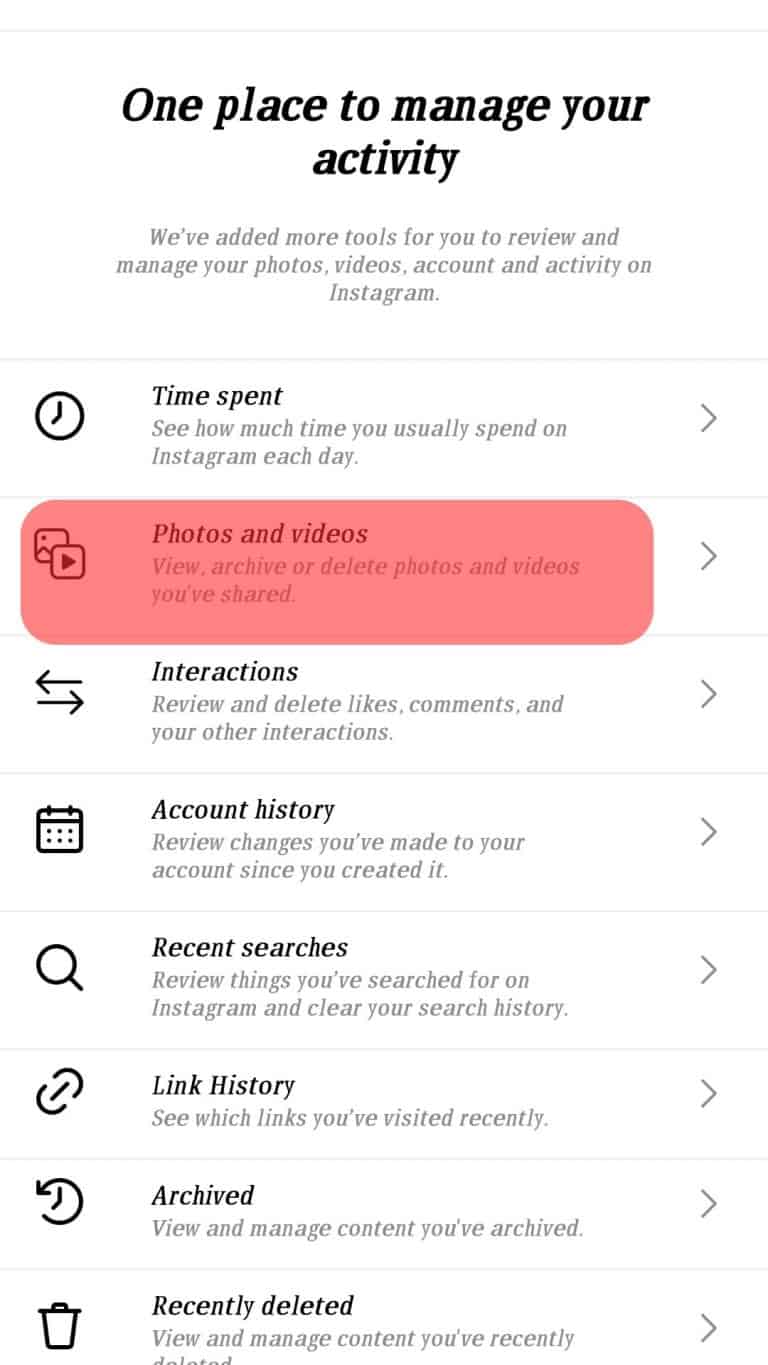Expand the Interactions row chevron
The width and height of the screenshot is (768, 1365).
pyautogui.click(x=708, y=693)
